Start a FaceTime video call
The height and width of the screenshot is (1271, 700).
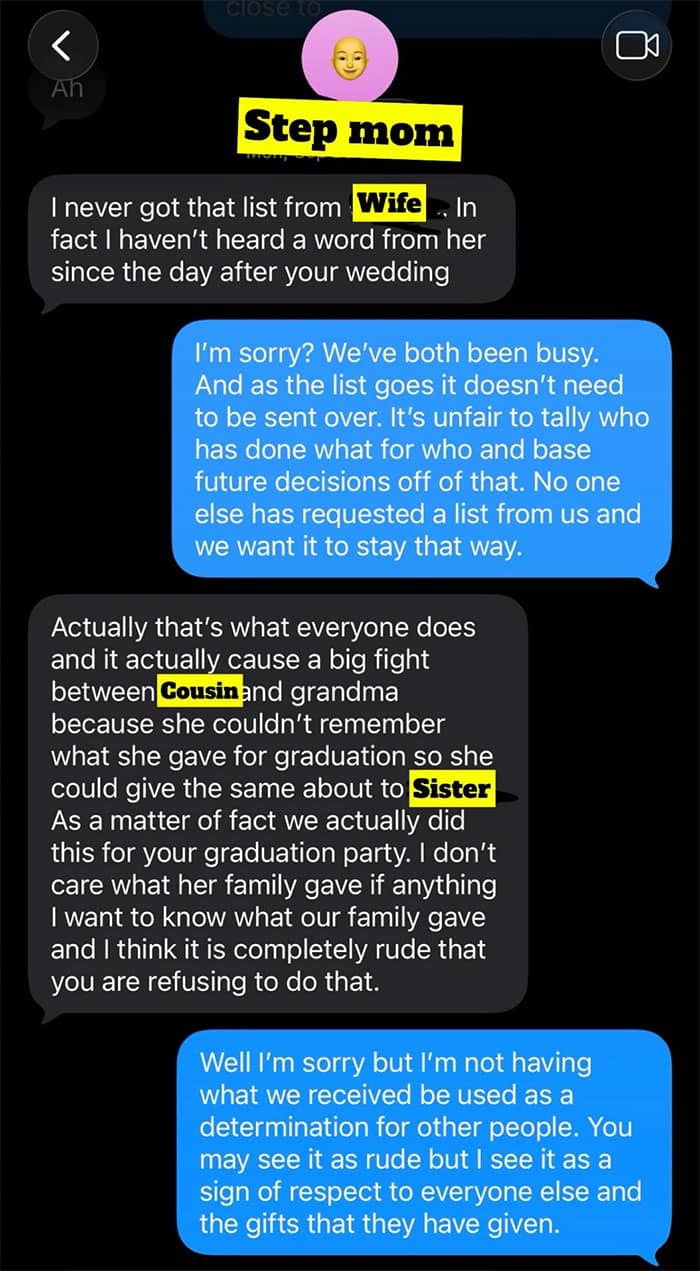637,45
